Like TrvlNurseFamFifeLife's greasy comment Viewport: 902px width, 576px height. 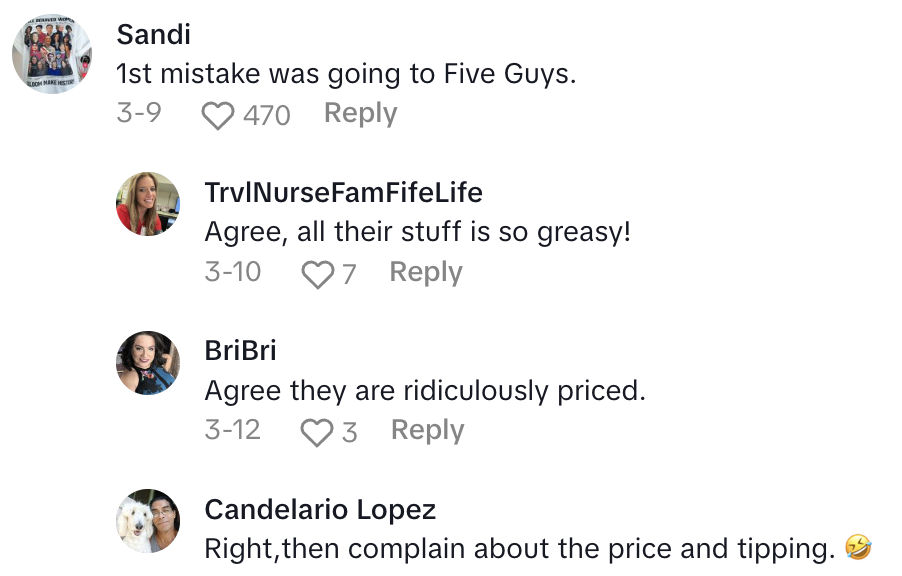(x=317, y=274)
